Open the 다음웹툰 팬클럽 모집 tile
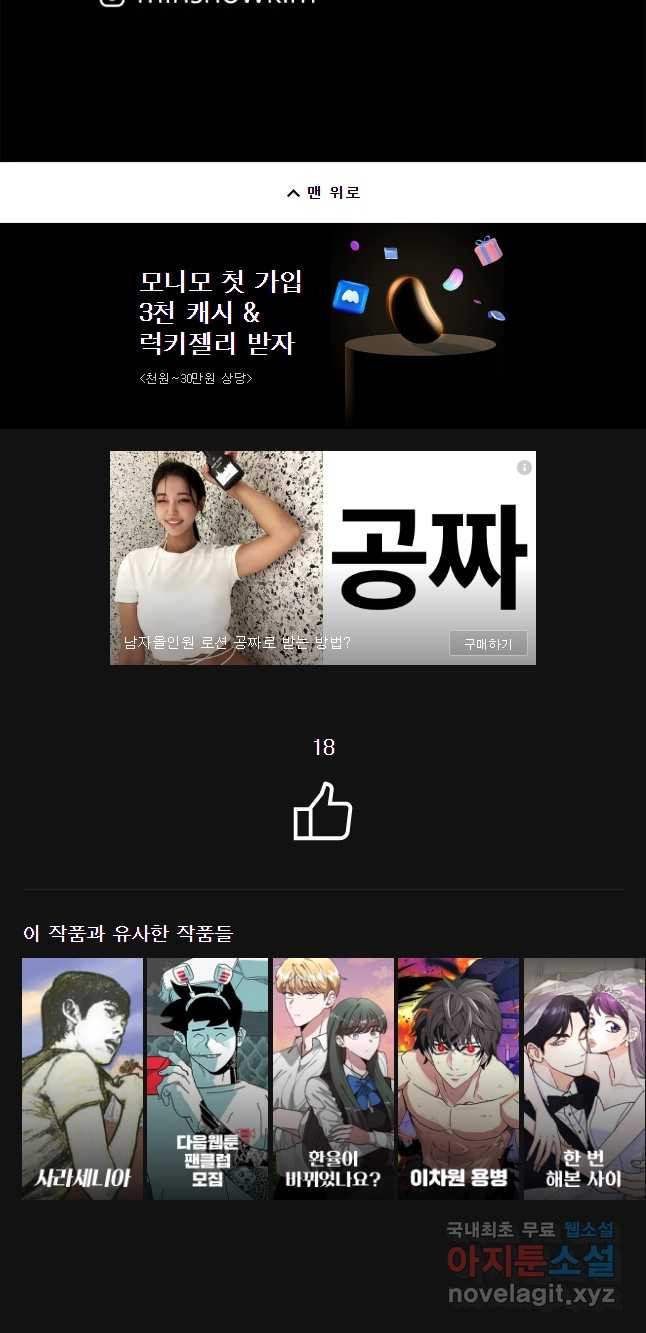This screenshot has height=1333, width=646. [207, 1078]
